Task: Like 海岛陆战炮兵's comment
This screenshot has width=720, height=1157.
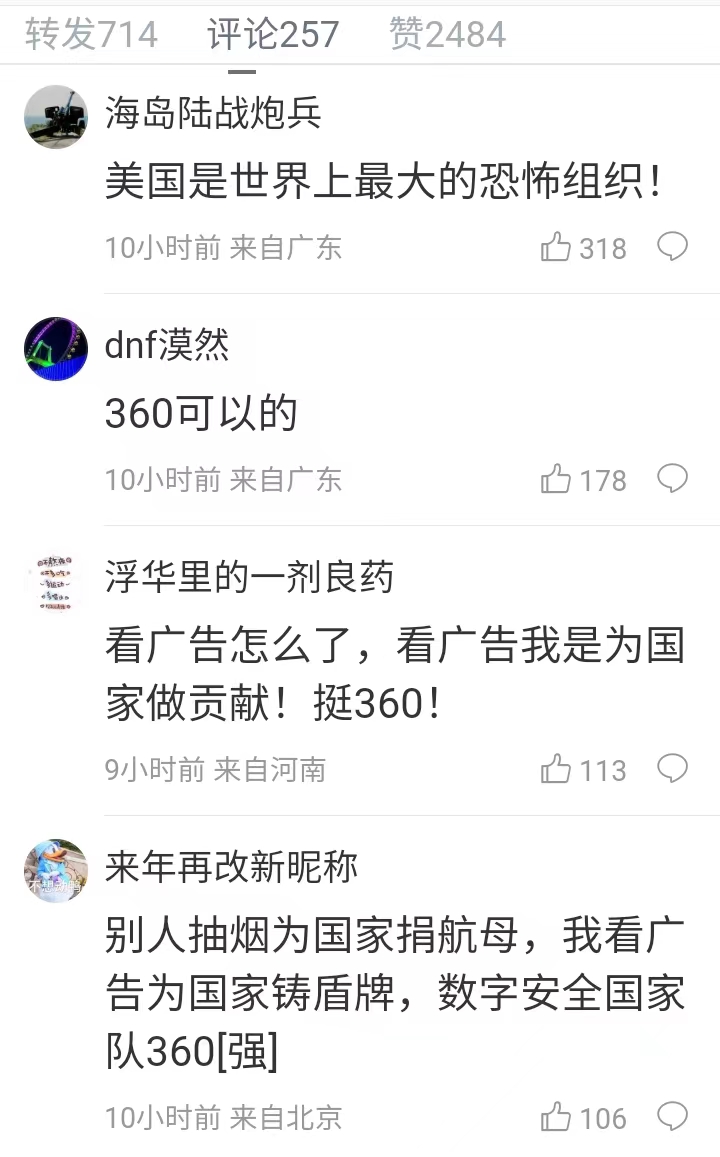Action: (x=584, y=247)
